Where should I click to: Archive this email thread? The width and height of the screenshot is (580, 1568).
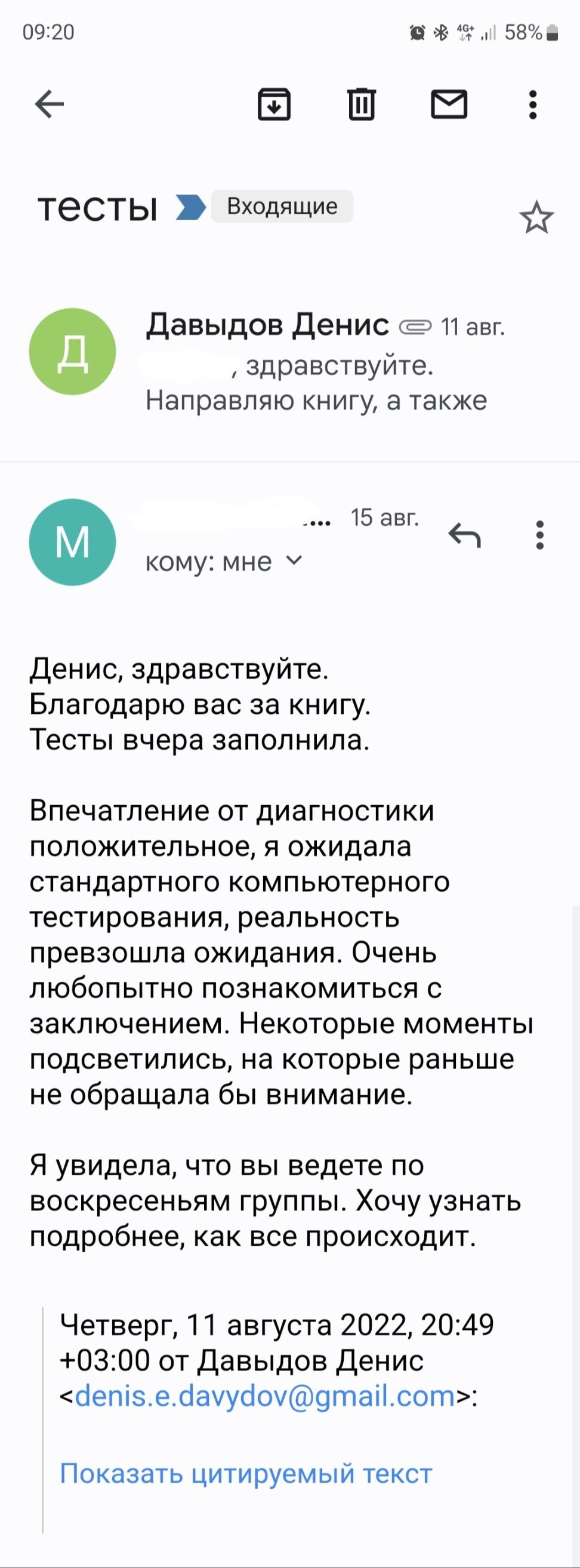[x=274, y=104]
